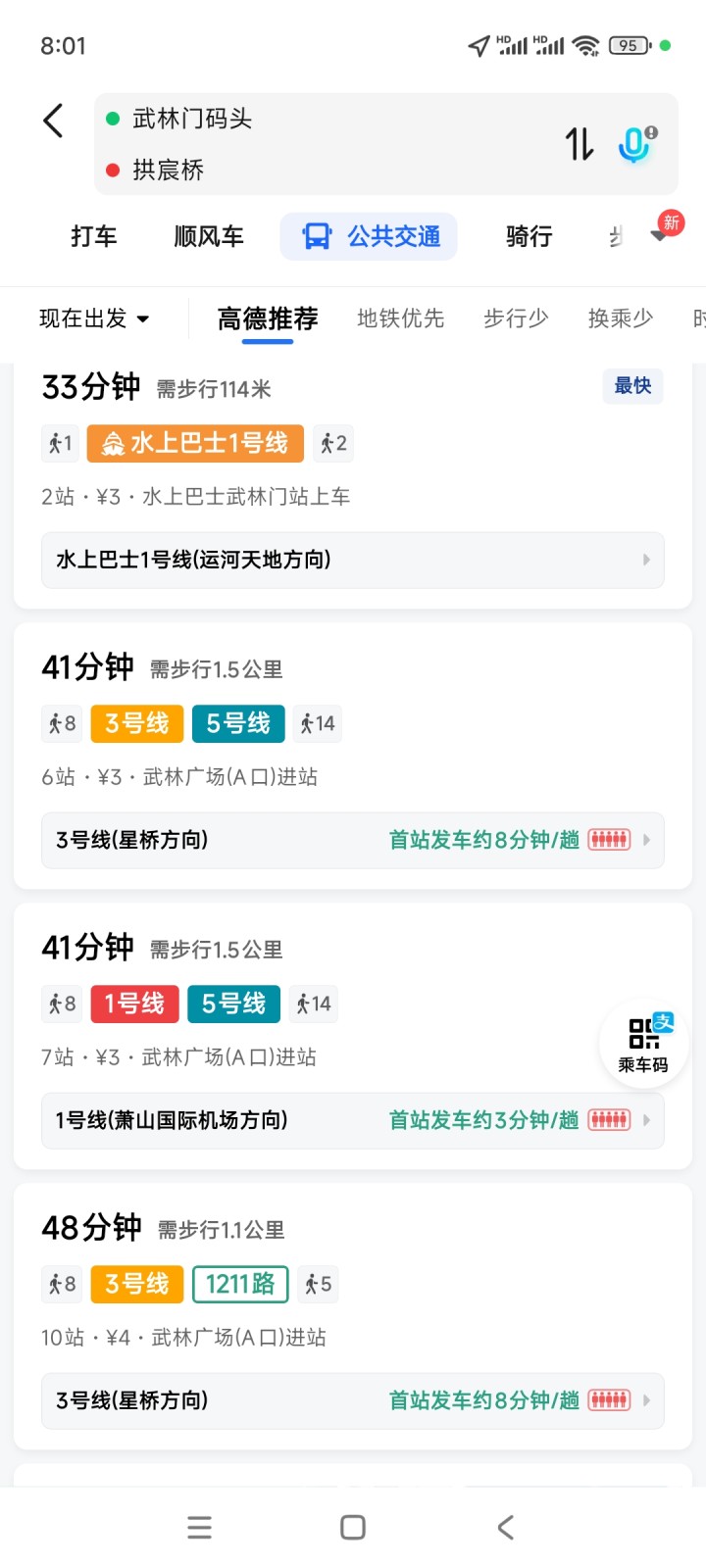Tap the system home button
The image size is (706, 1568).
click(x=353, y=1527)
